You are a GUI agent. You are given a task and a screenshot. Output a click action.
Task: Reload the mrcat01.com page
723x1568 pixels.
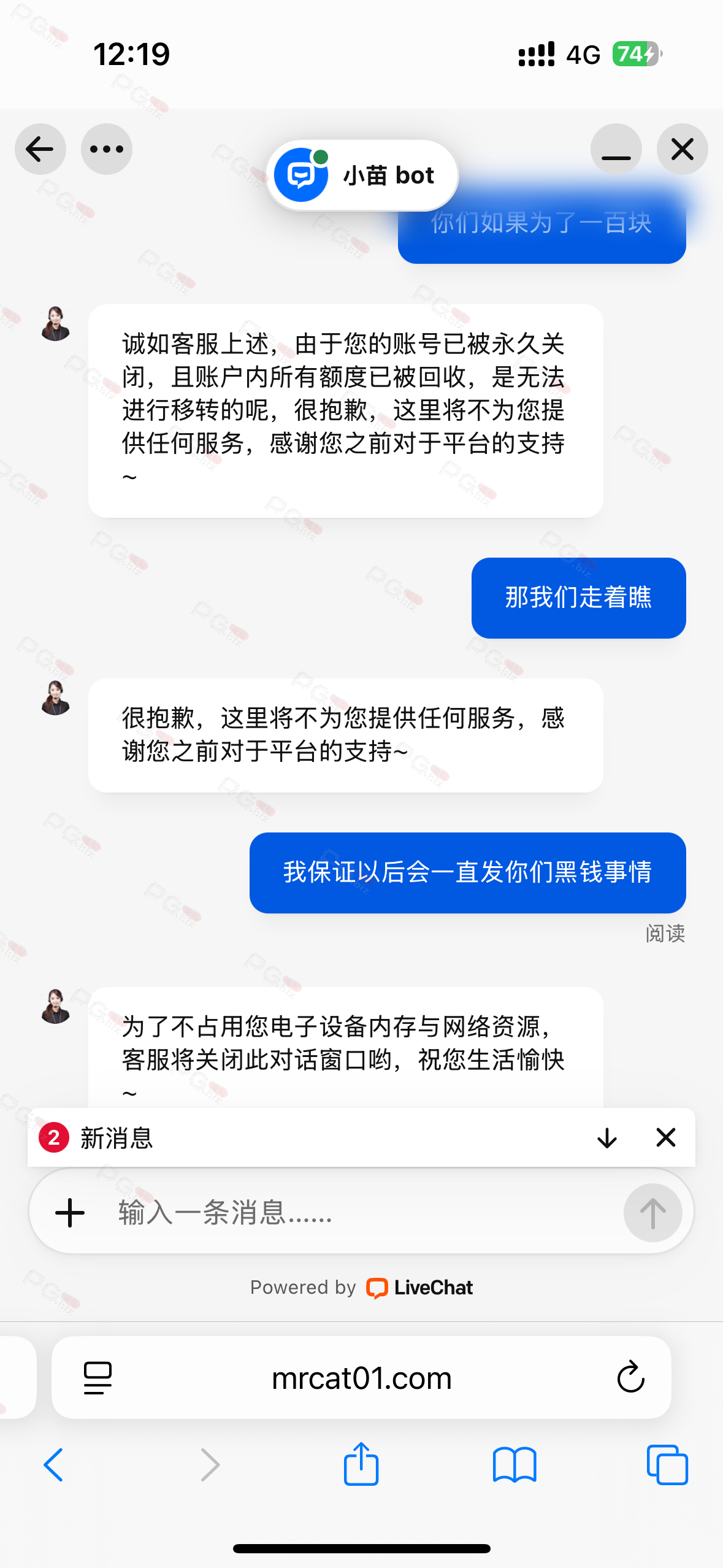(x=630, y=1378)
